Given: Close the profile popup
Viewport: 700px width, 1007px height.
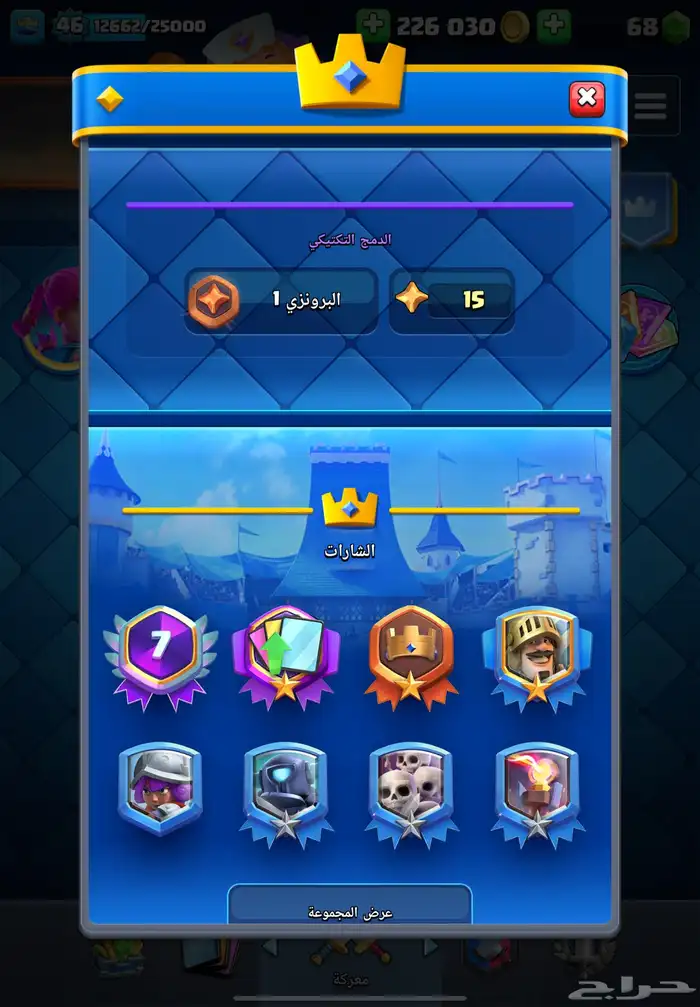Looking at the screenshot, I should (587, 99).
